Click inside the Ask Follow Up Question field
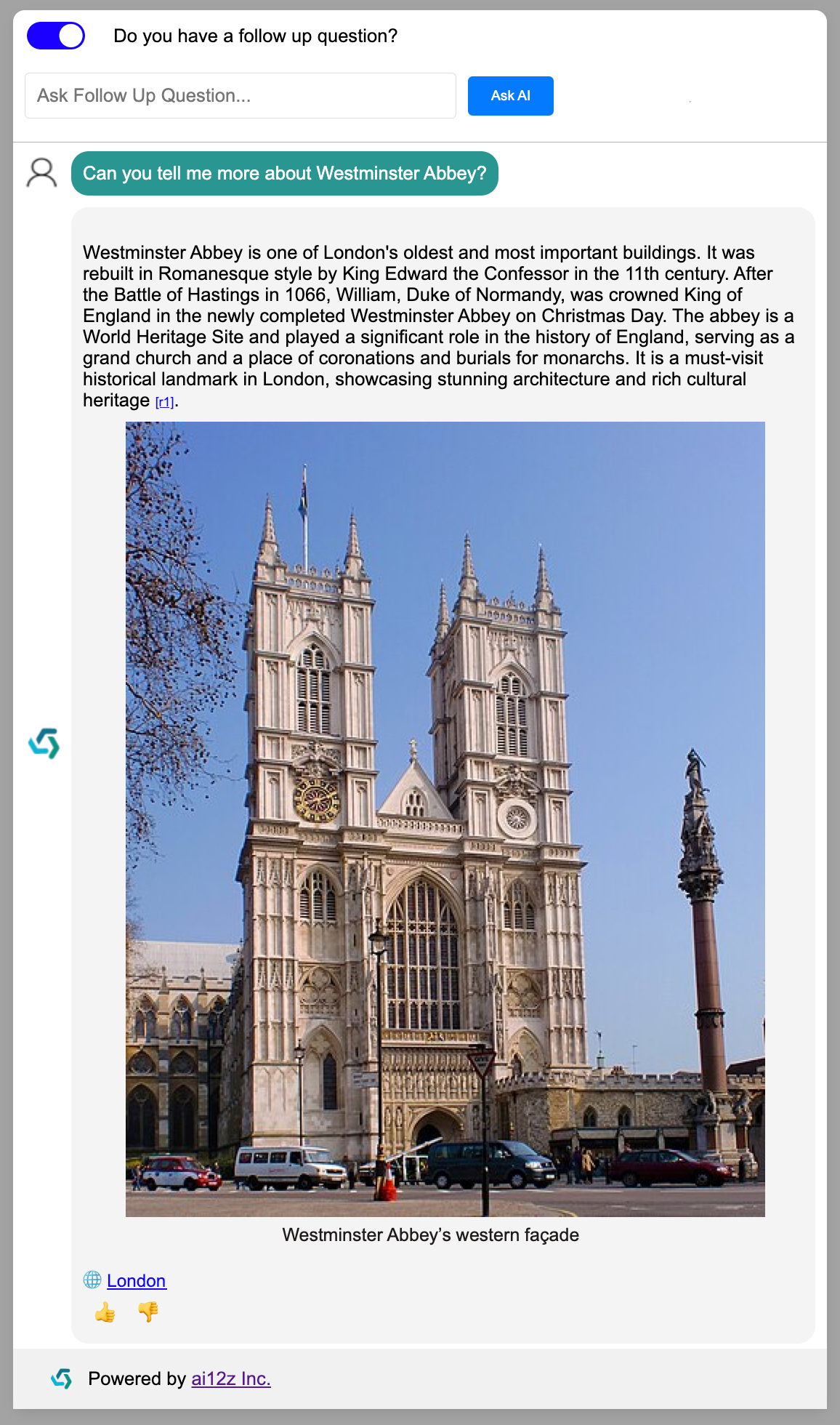 point(240,95)
